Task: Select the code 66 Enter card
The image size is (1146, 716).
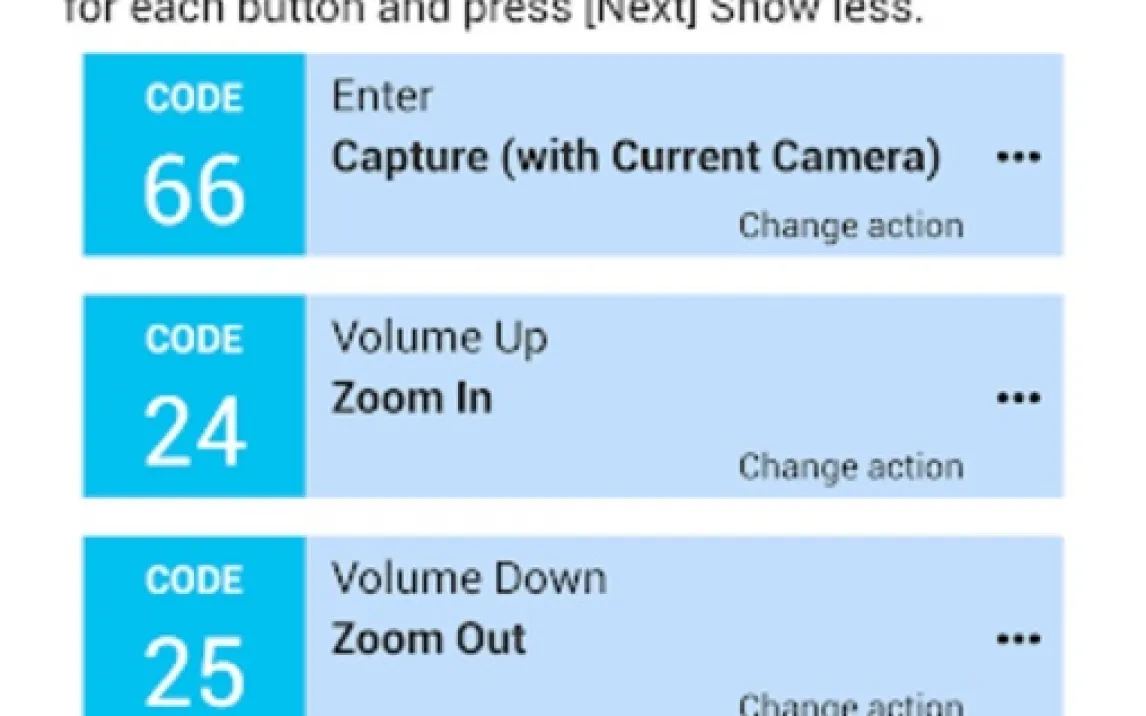Action: click(x=194, y=156)
